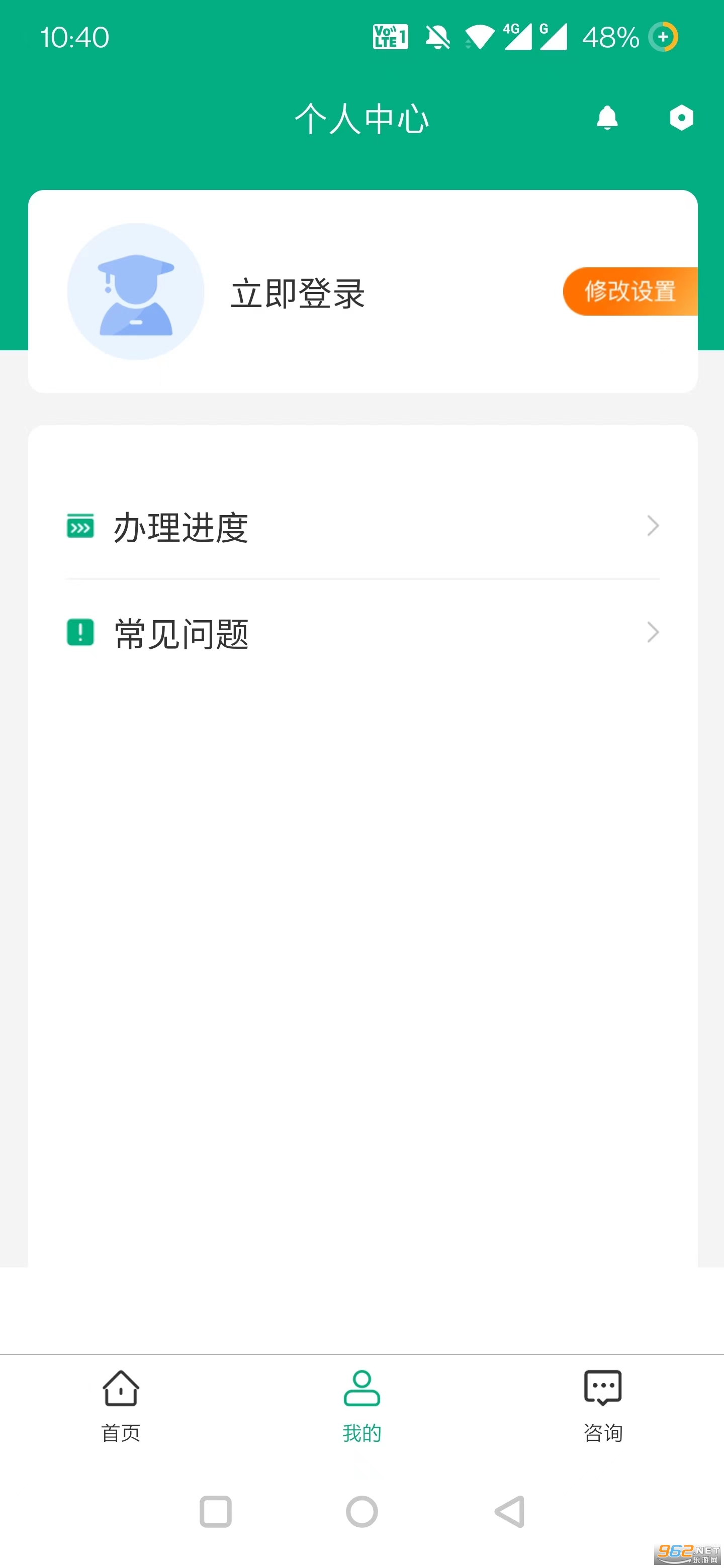Go to the 咨询 tab
The width and height of the screenshot is (724, 1568).
pos(603,1406)
